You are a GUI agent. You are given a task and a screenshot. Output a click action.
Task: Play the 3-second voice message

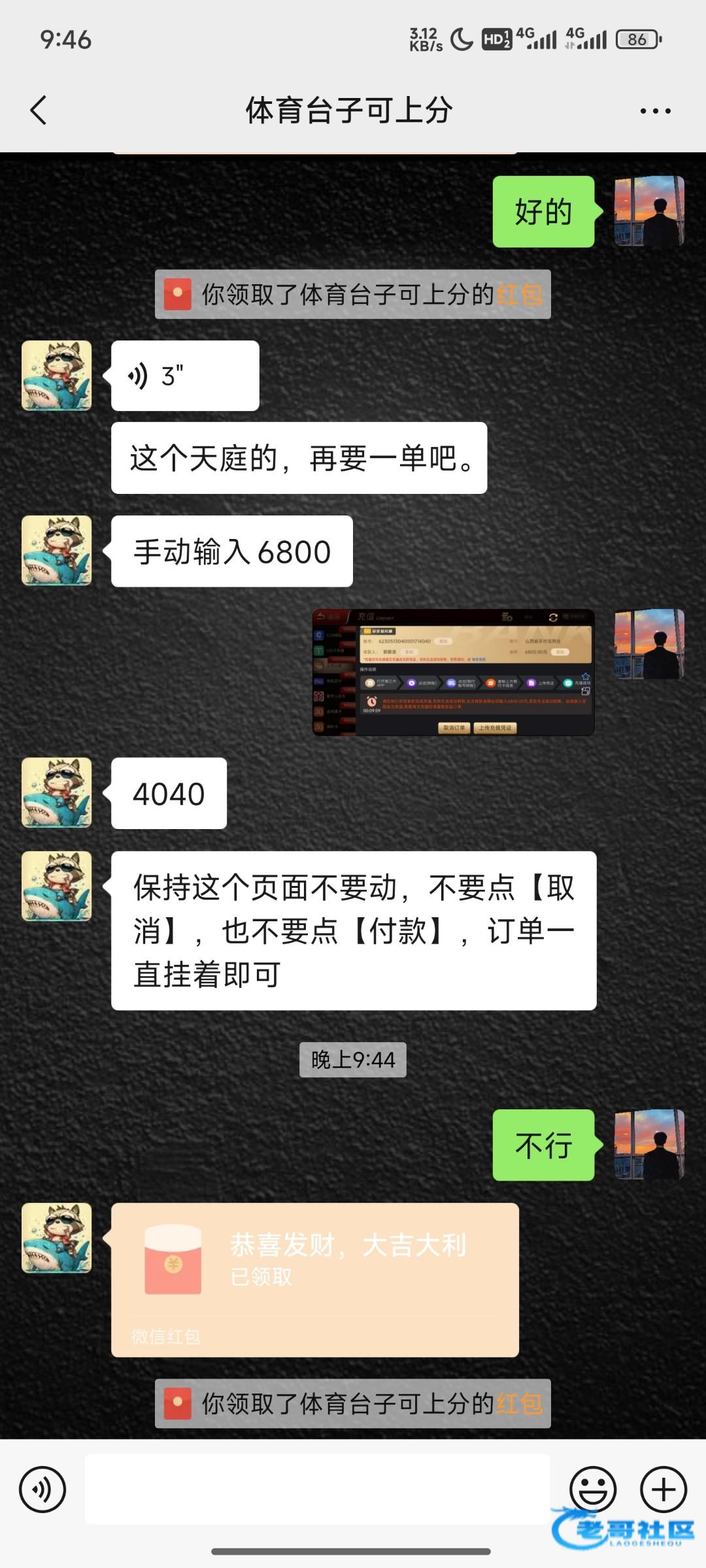185,376
